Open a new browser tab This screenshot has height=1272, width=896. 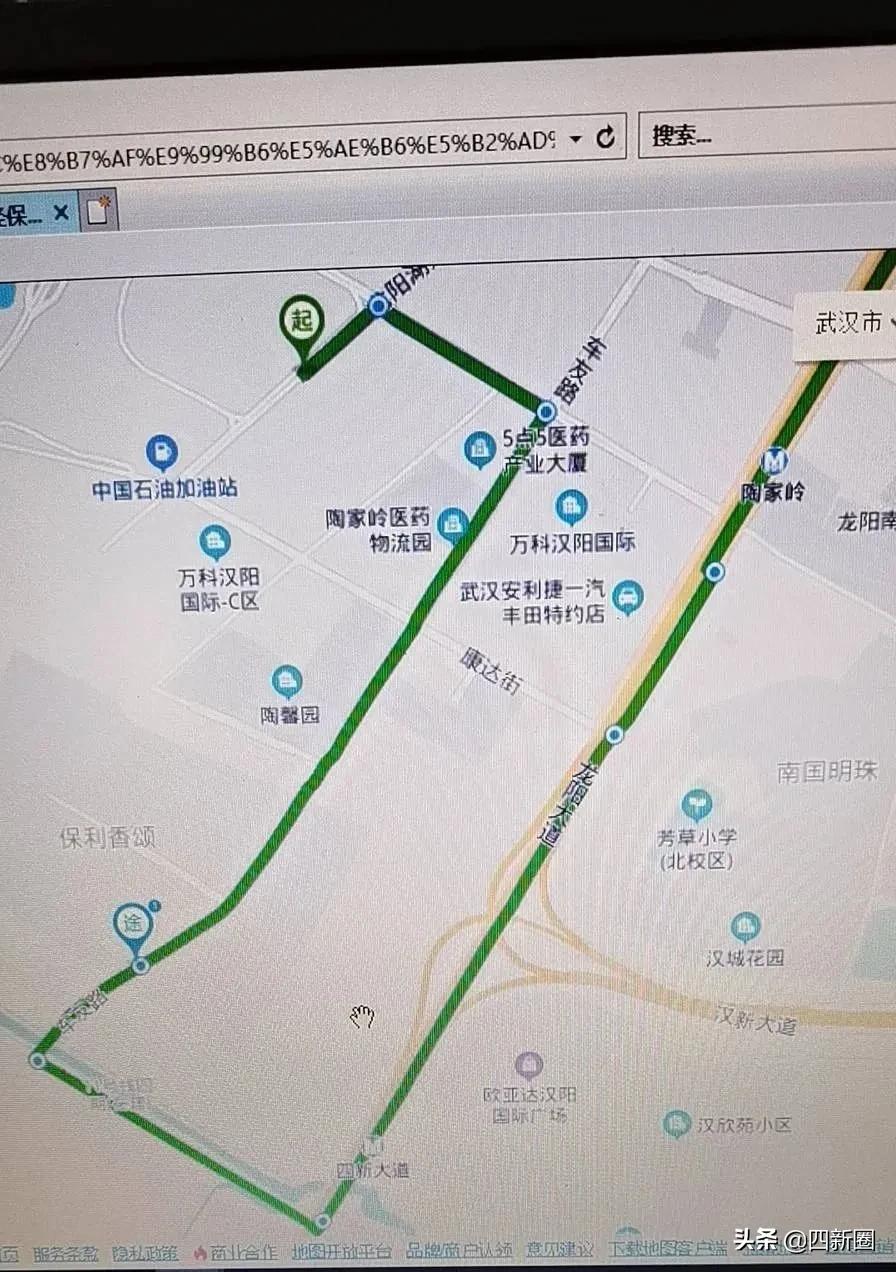(96, 209)
